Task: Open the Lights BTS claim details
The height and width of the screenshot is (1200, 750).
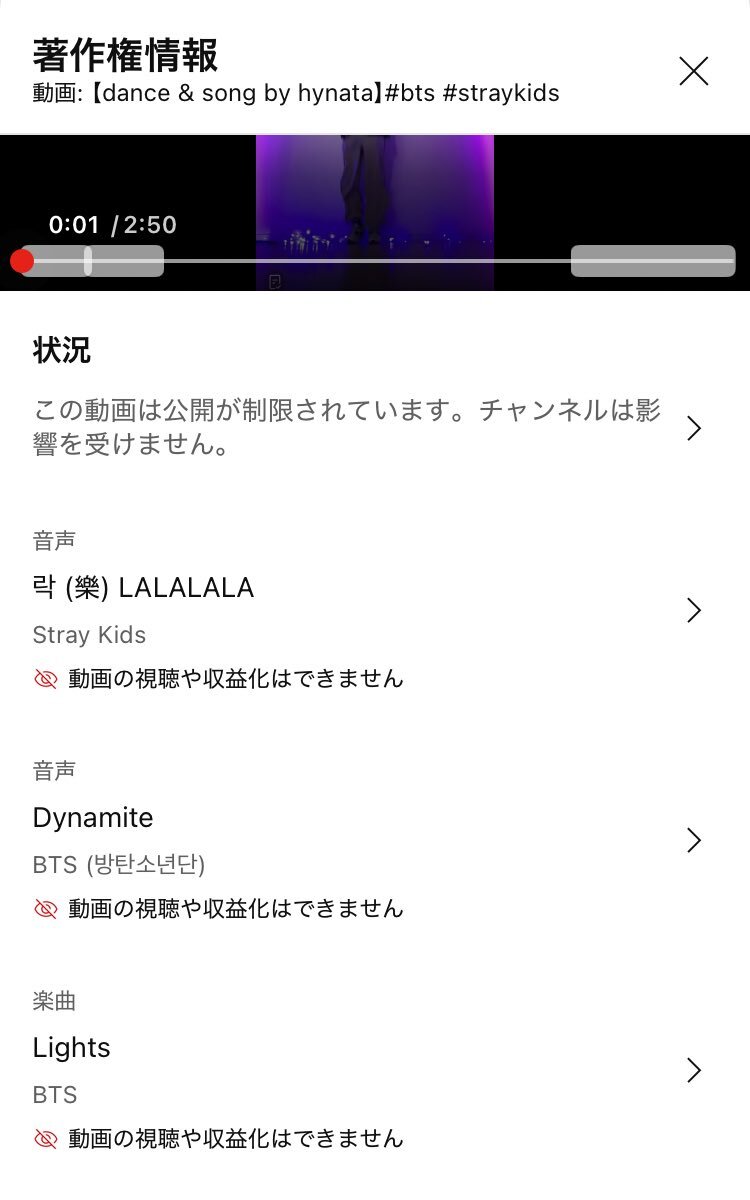Action: point(375,1070)
